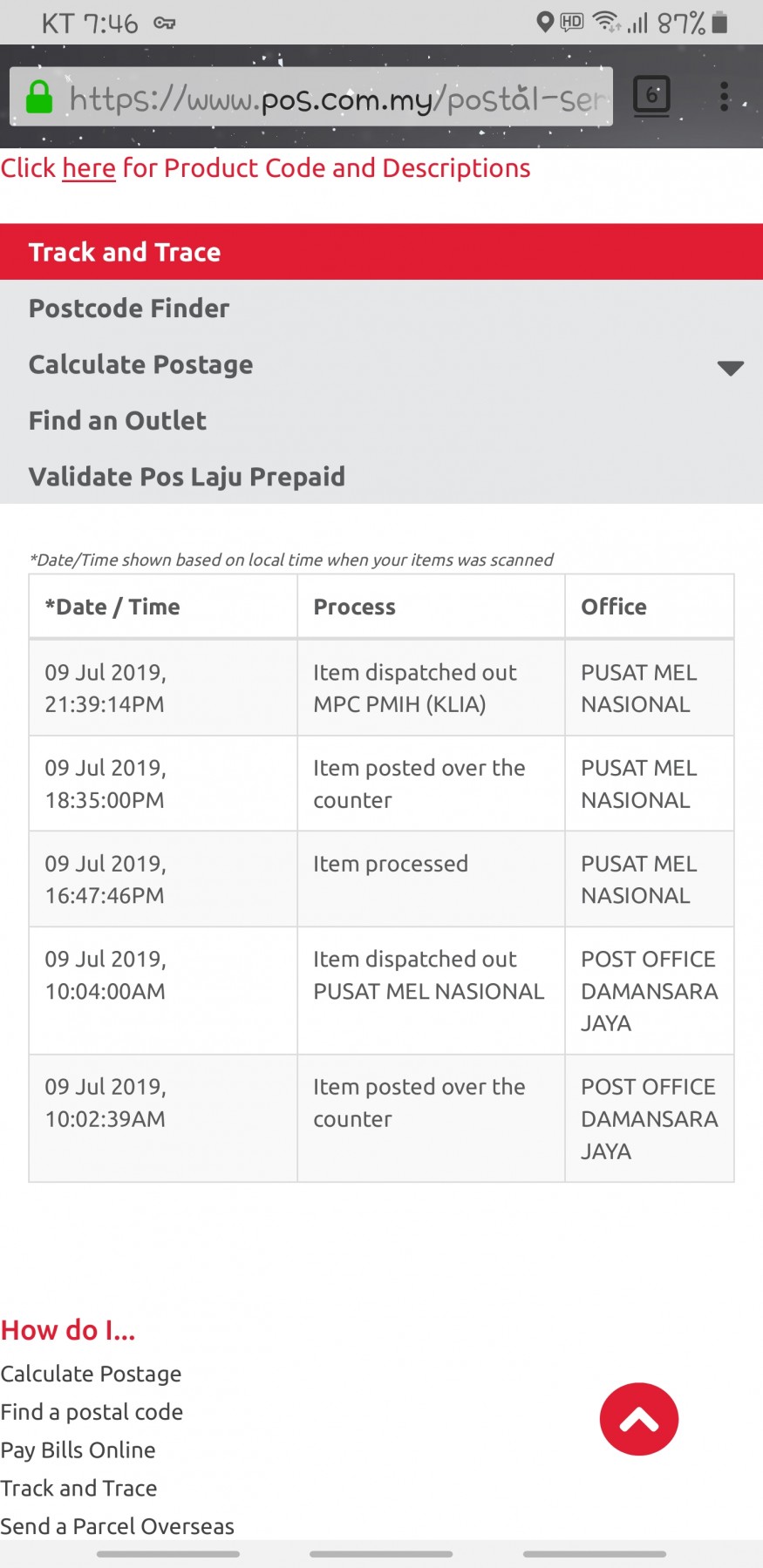Viewport: 763px width, 1568px height.
Task: Open the browser overflow menu
Action: click(724, 97)
